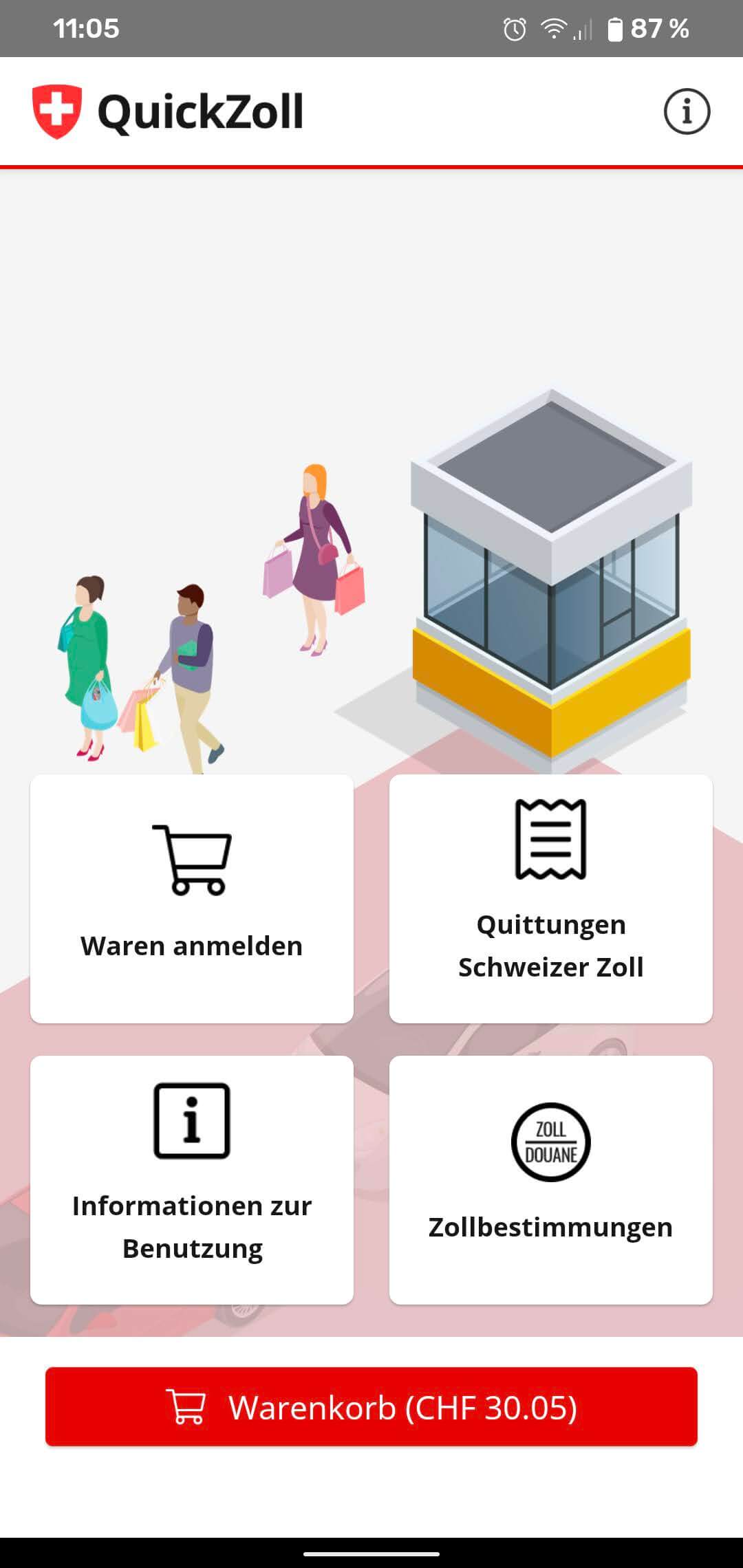This screenshot has height=1568, width=743.
Task: Open the info icon in the header
Action: (x=686, y=111)
